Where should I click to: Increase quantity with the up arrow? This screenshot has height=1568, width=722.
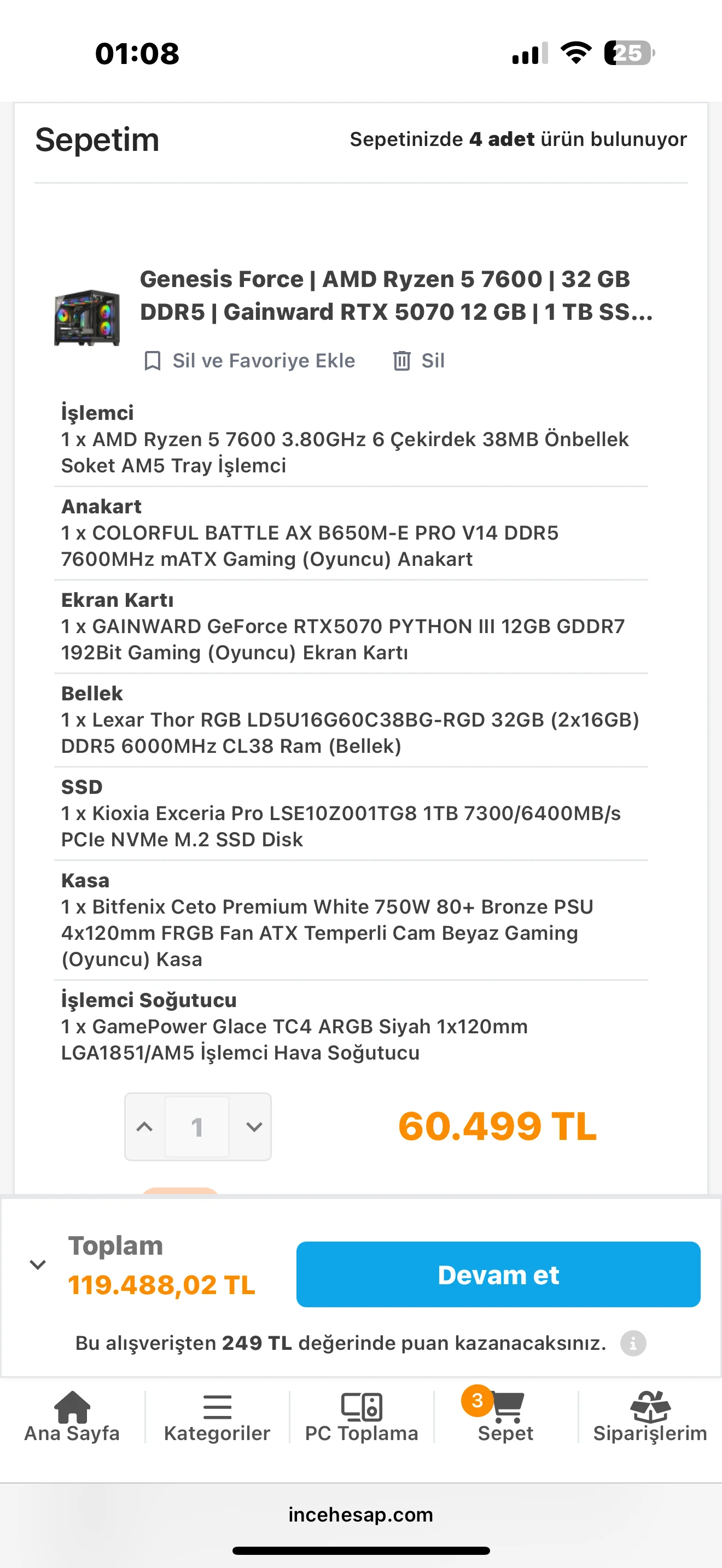(x=144, y=1127)
